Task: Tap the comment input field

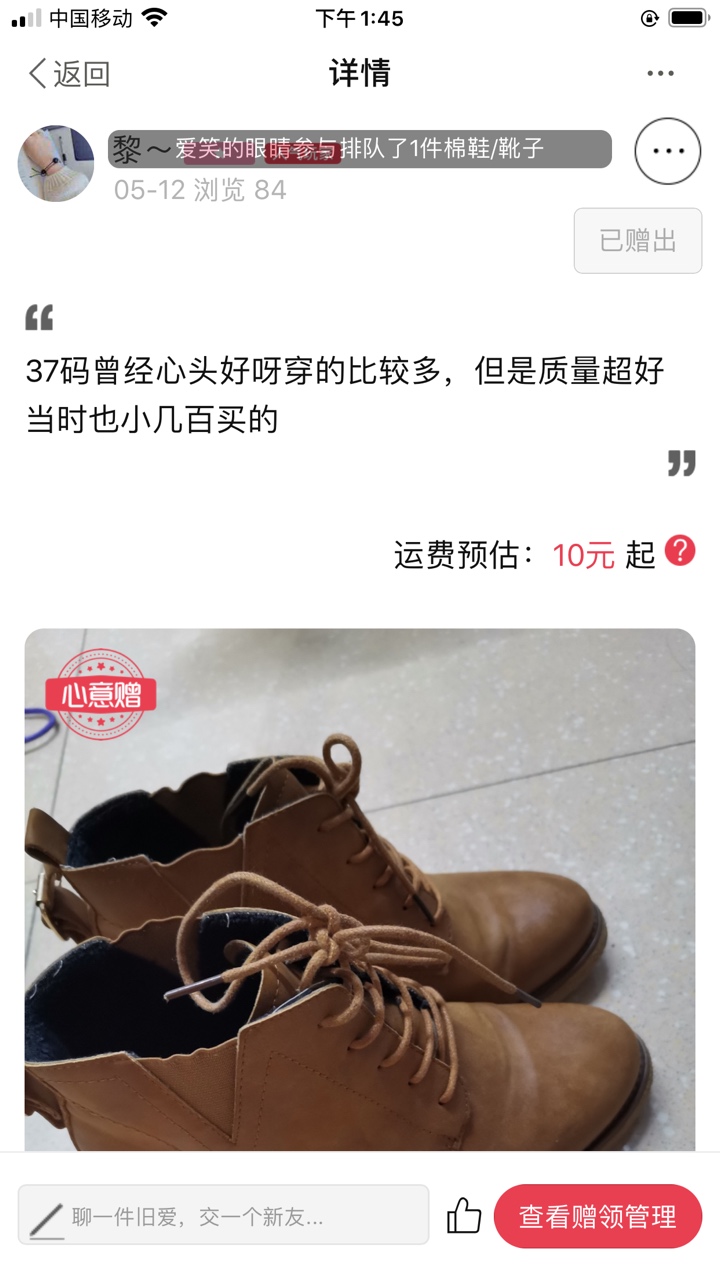Action: pos(223,1216)
